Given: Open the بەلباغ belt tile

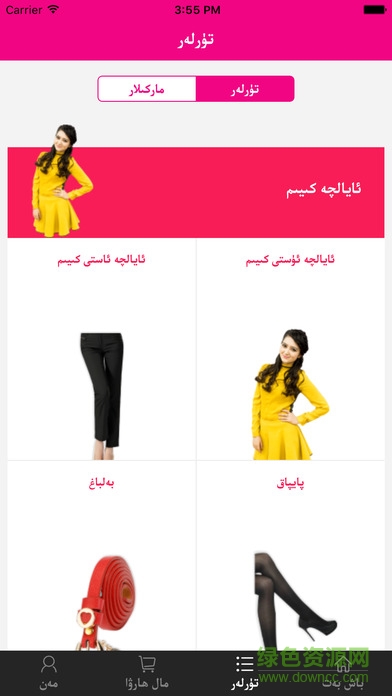Looking at the screenshot, I should point(102,556).
